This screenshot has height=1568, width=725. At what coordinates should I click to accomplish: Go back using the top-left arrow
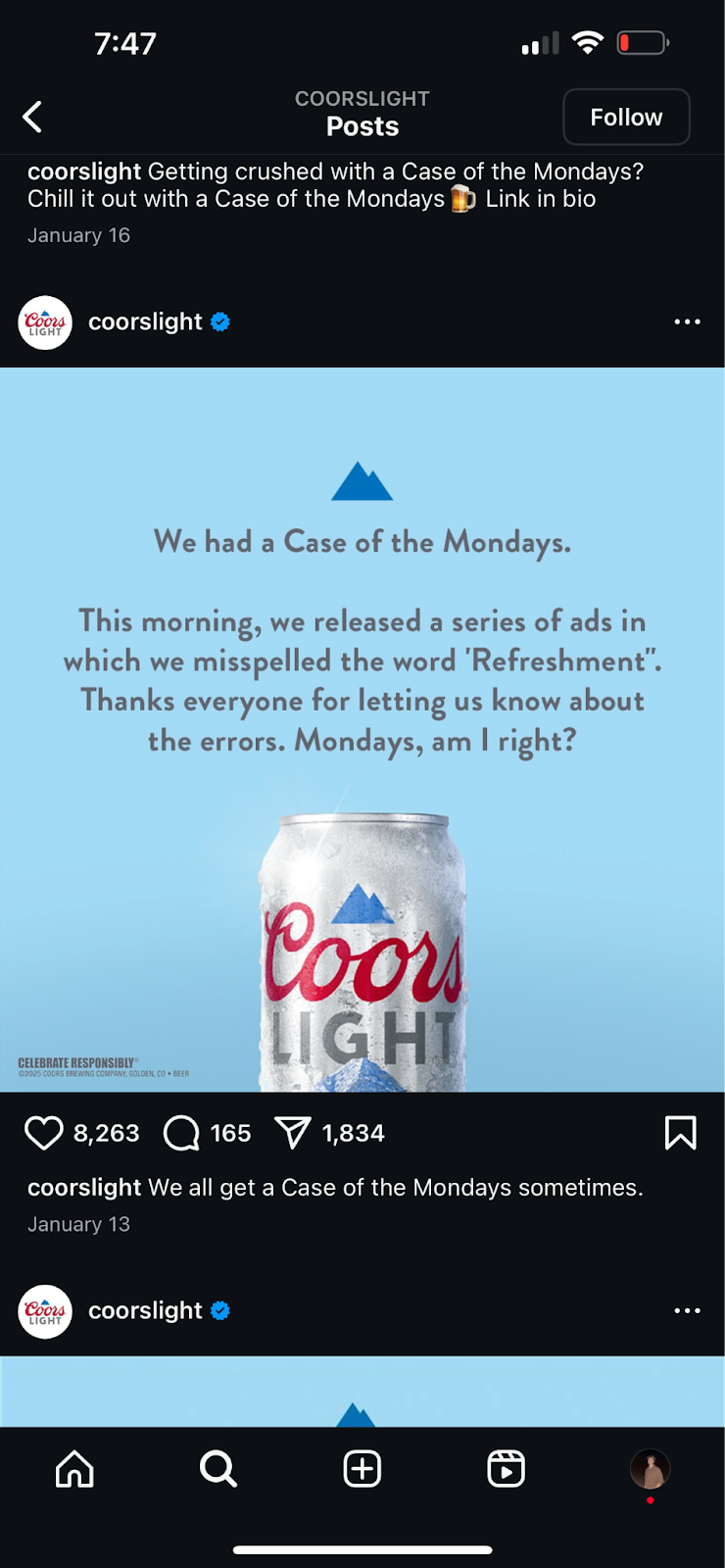[x=32, y=117]
